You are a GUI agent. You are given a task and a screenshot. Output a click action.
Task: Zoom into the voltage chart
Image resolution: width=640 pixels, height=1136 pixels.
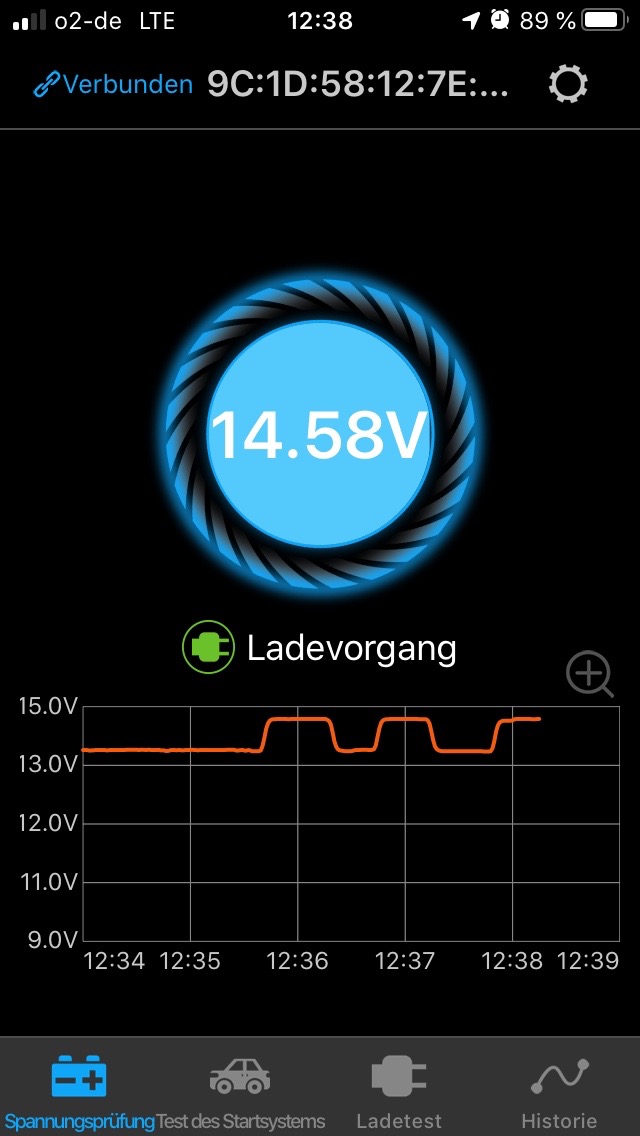pos(590,674)
